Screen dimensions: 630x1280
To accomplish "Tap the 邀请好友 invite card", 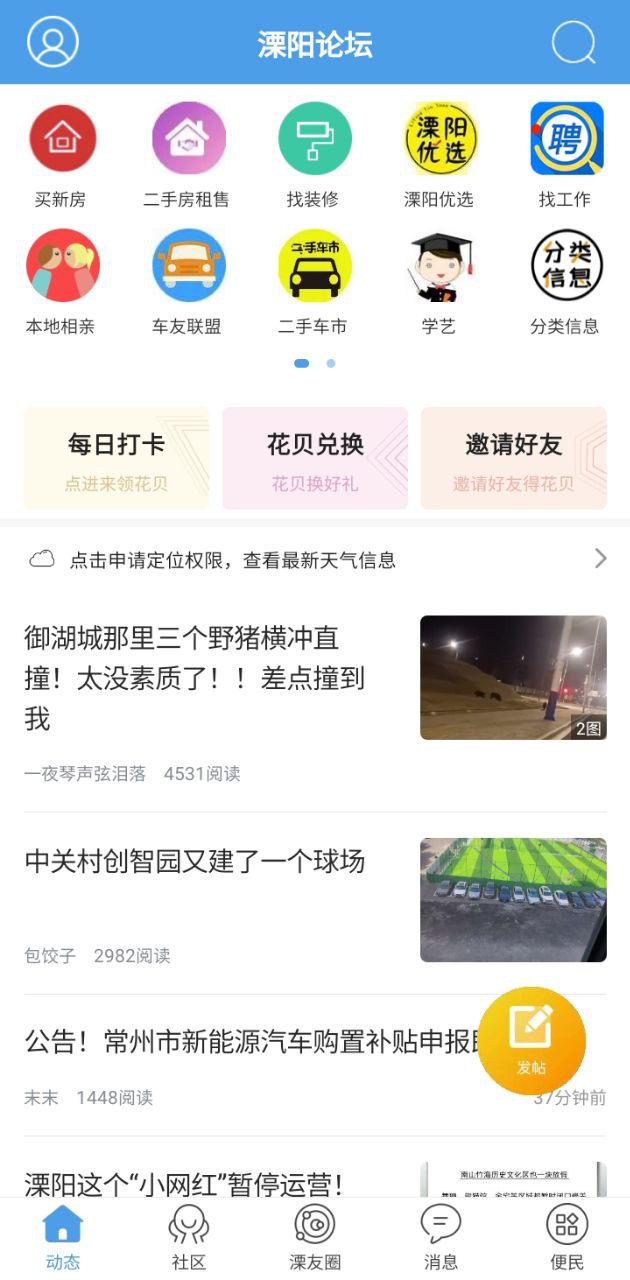I will [514, 459].
